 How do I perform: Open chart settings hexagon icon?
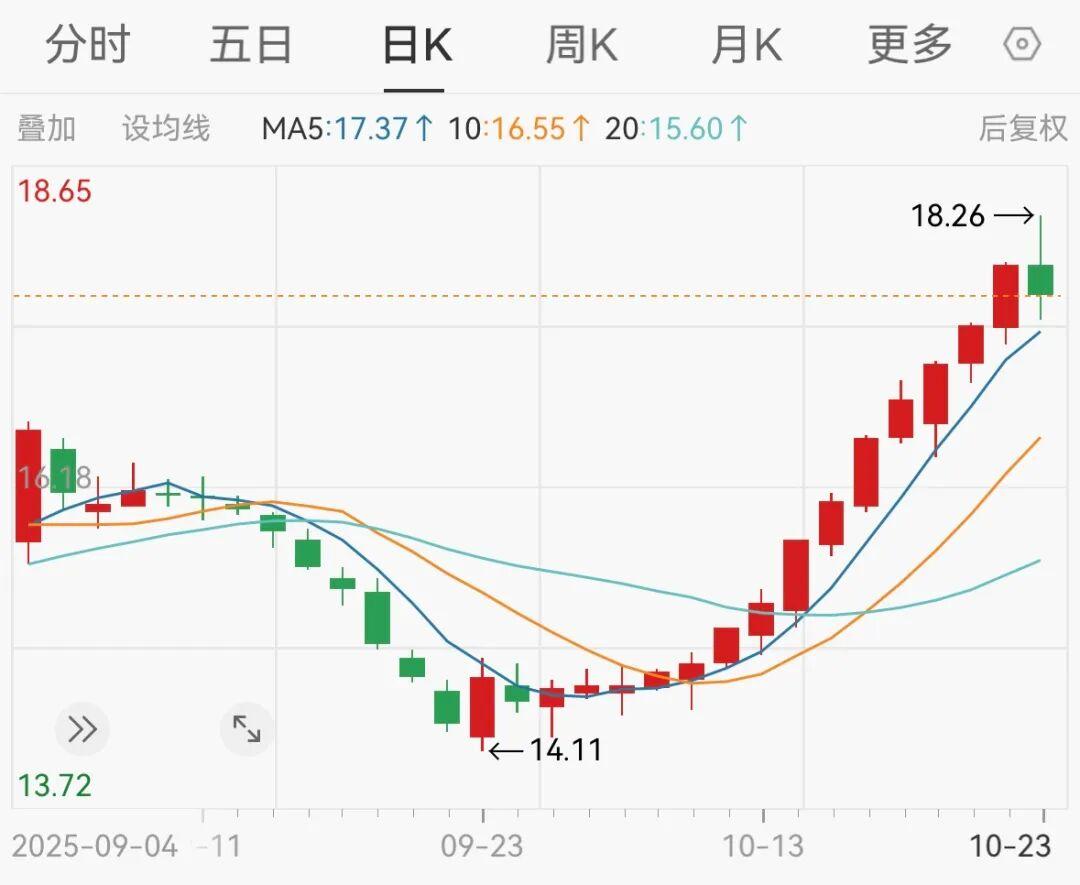(x=1022, y=45)
